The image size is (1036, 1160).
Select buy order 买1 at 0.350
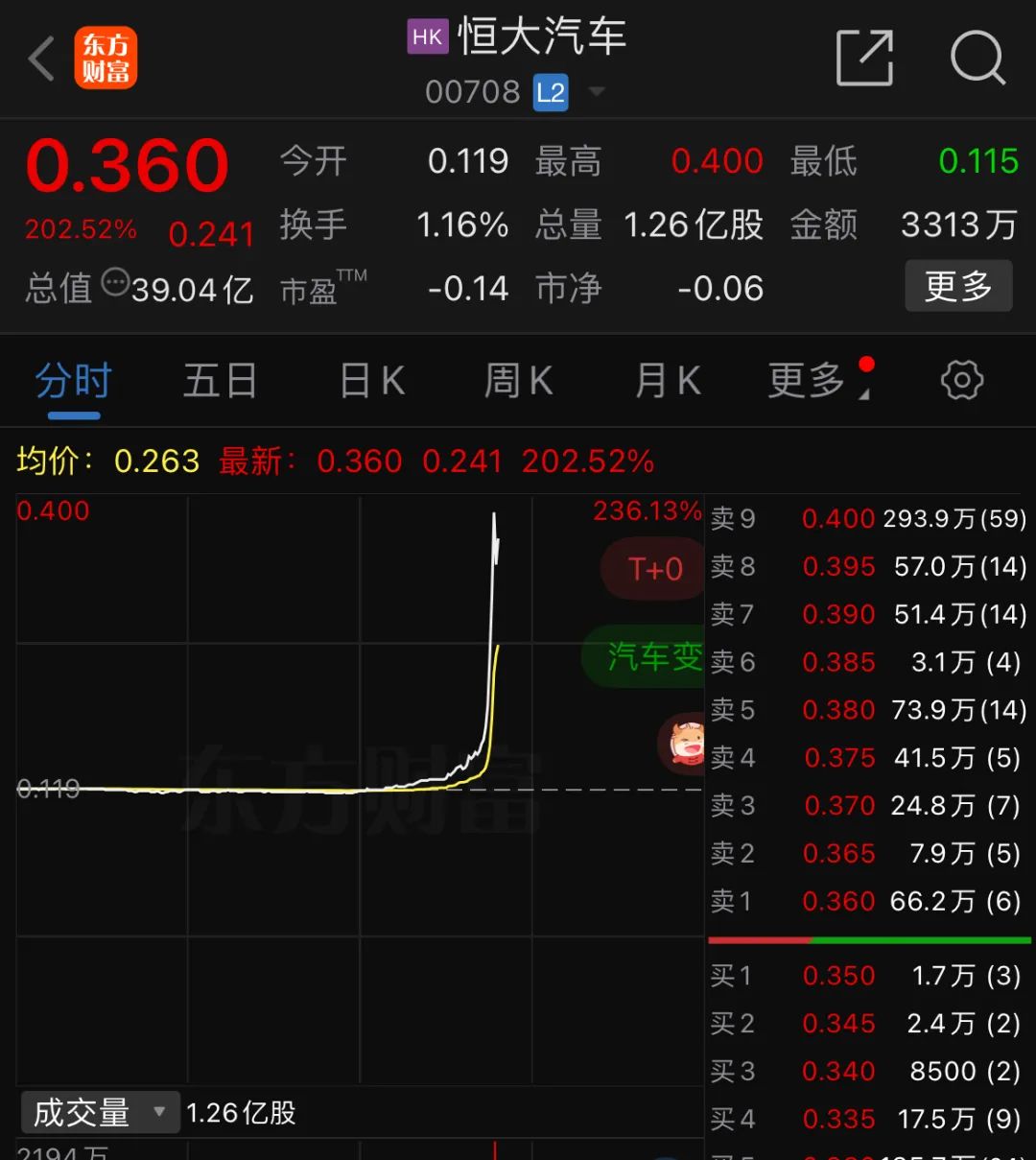[x=868, y=976]
